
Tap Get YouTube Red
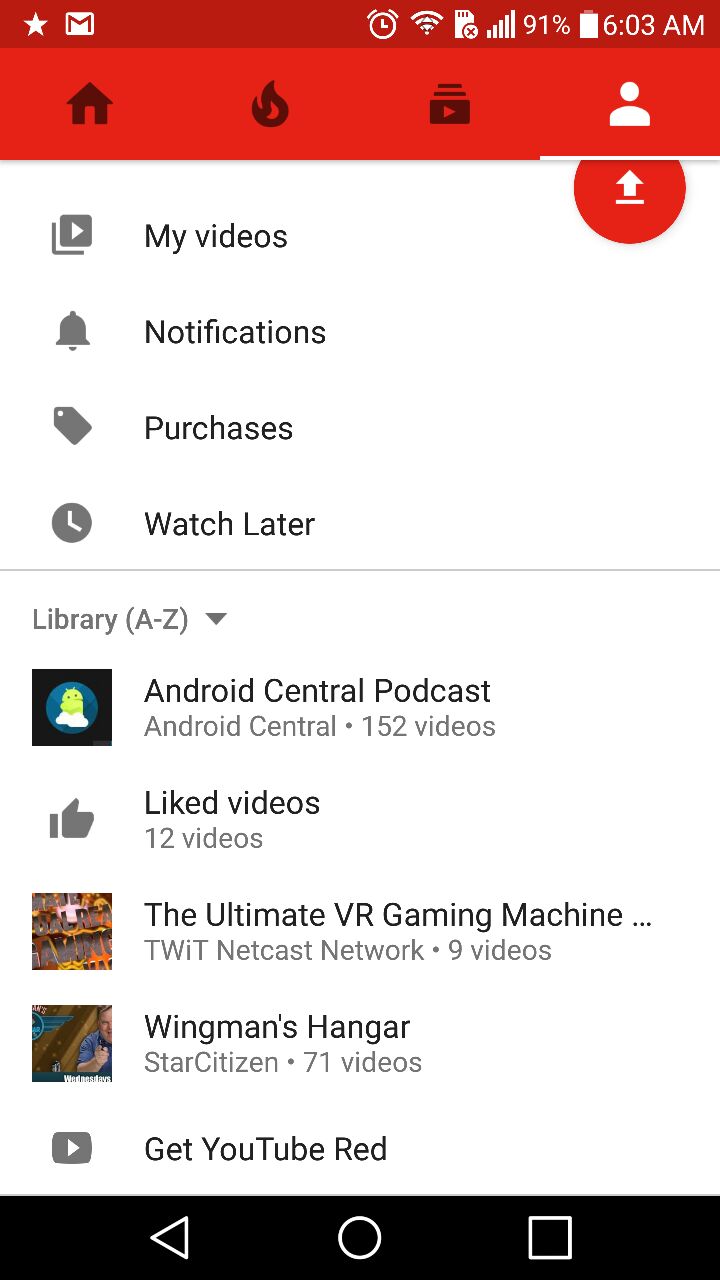pos(265,1149)
